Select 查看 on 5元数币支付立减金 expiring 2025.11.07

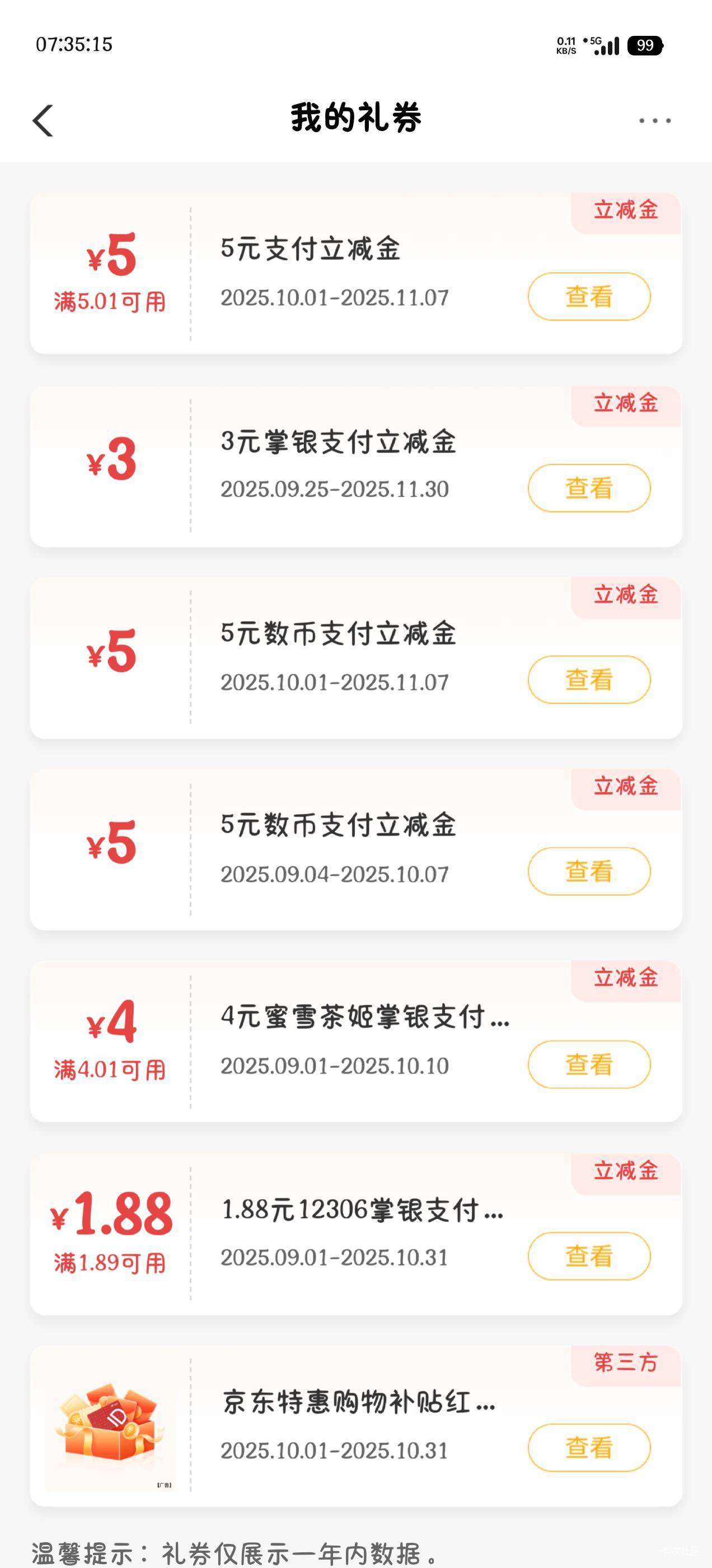pos(588,680)
